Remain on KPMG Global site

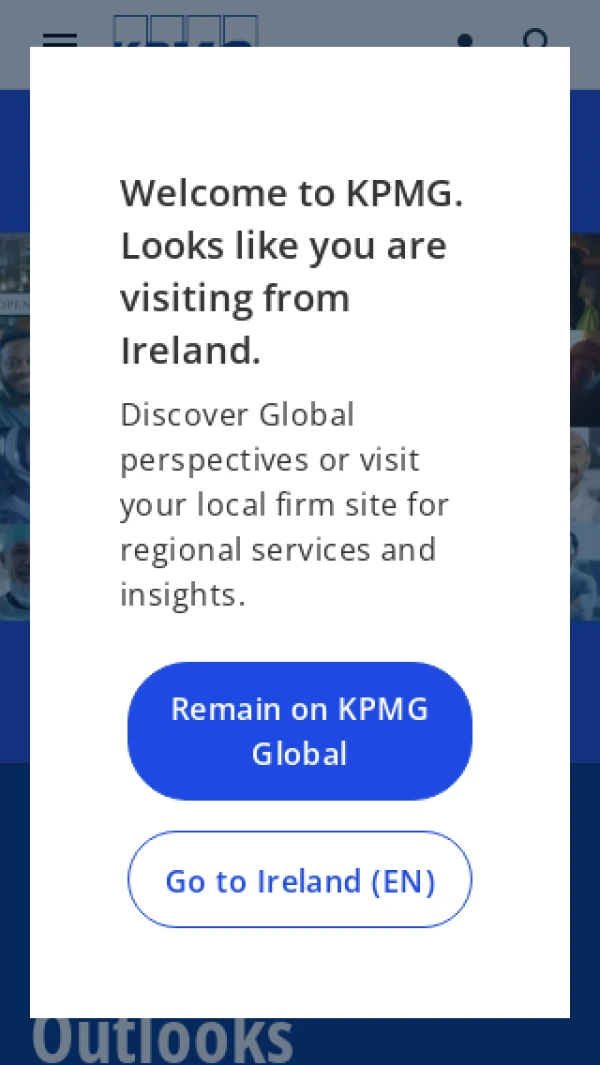tap(299, 731)
